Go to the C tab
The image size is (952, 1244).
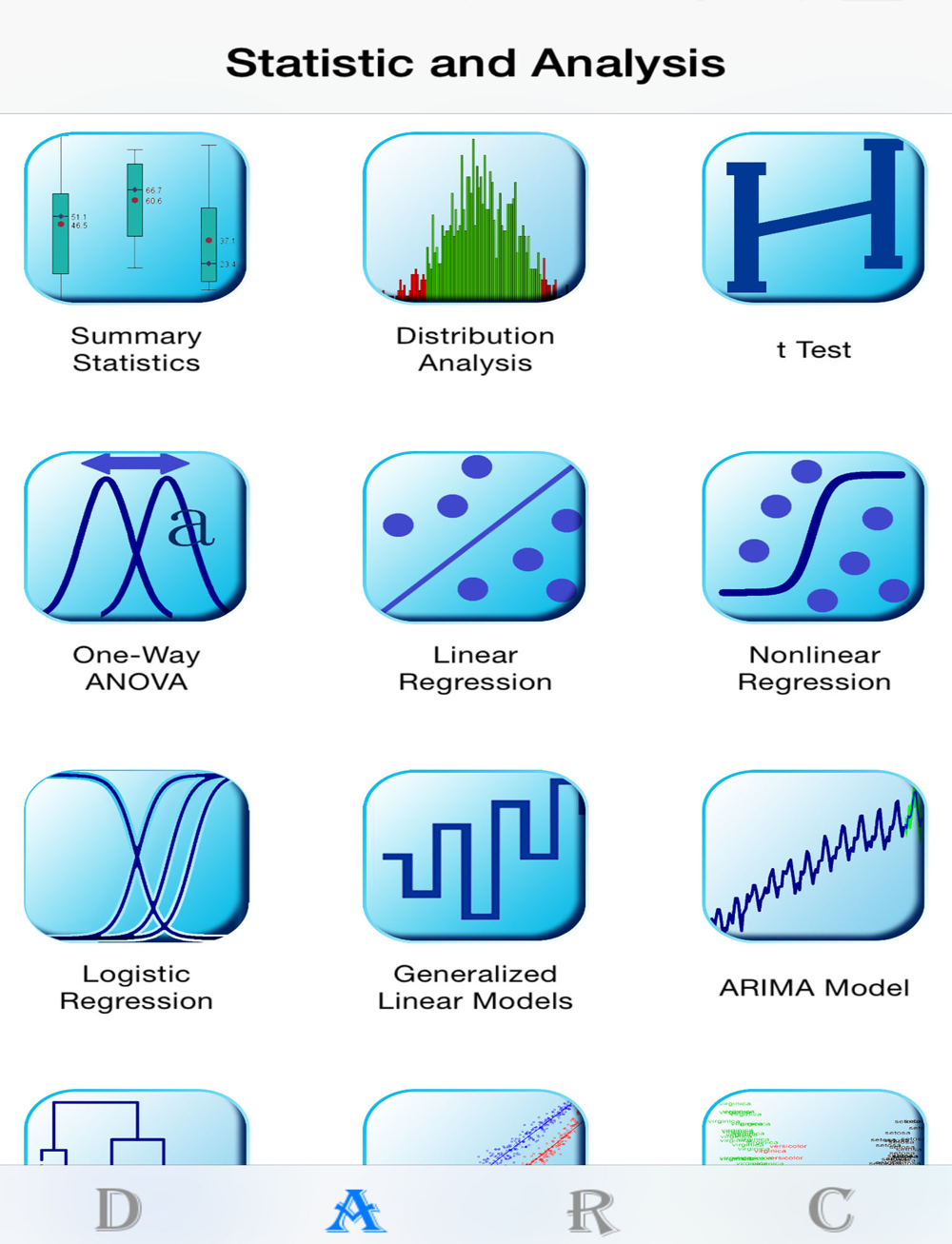click(831, 1210)
